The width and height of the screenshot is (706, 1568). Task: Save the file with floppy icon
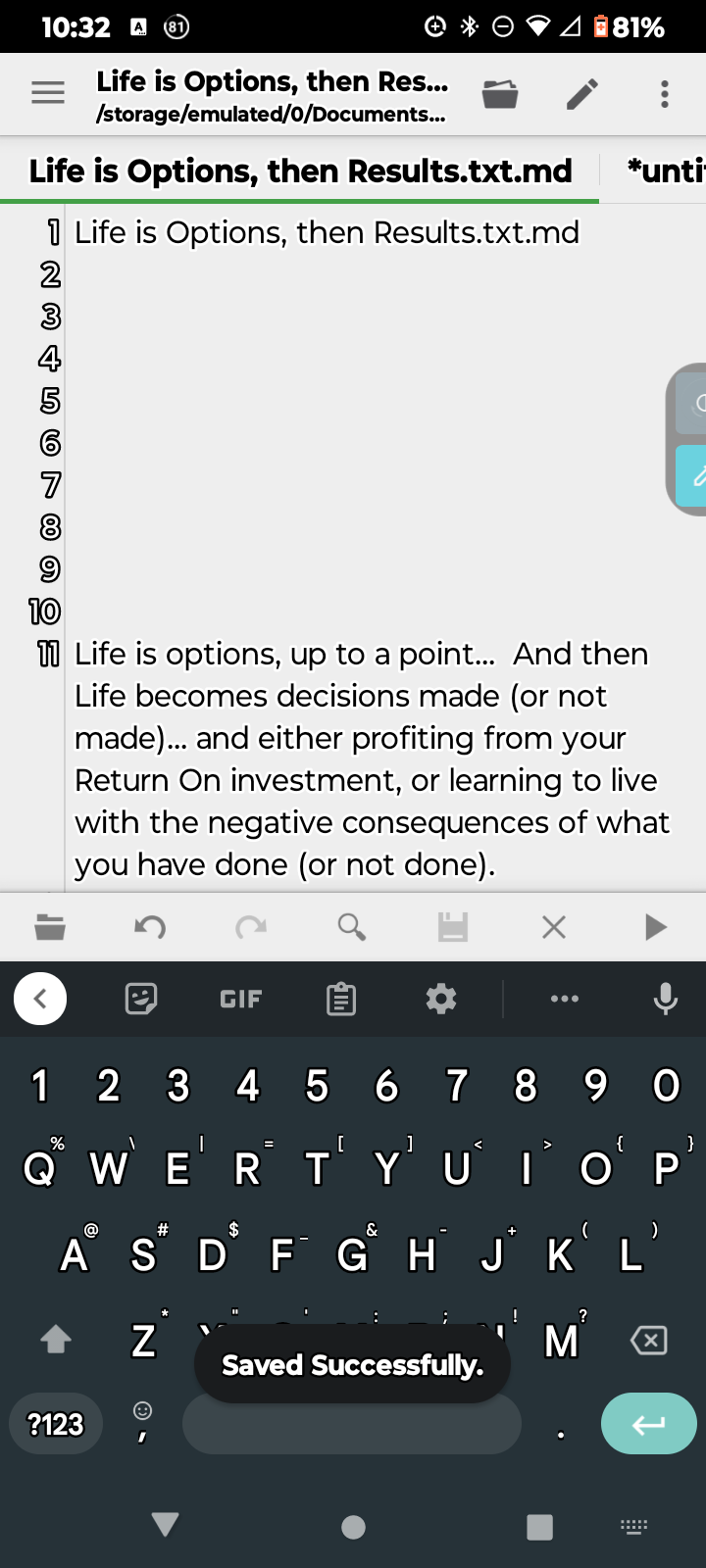pos(452,927)
